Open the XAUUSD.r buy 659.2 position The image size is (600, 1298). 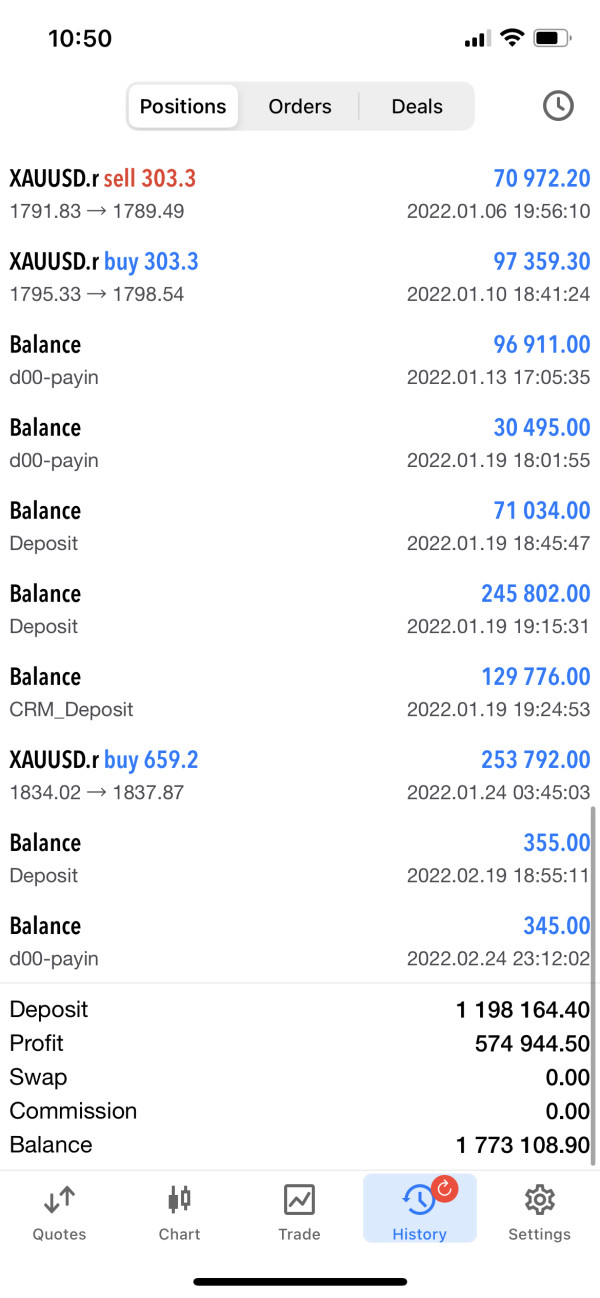point(300,775)
